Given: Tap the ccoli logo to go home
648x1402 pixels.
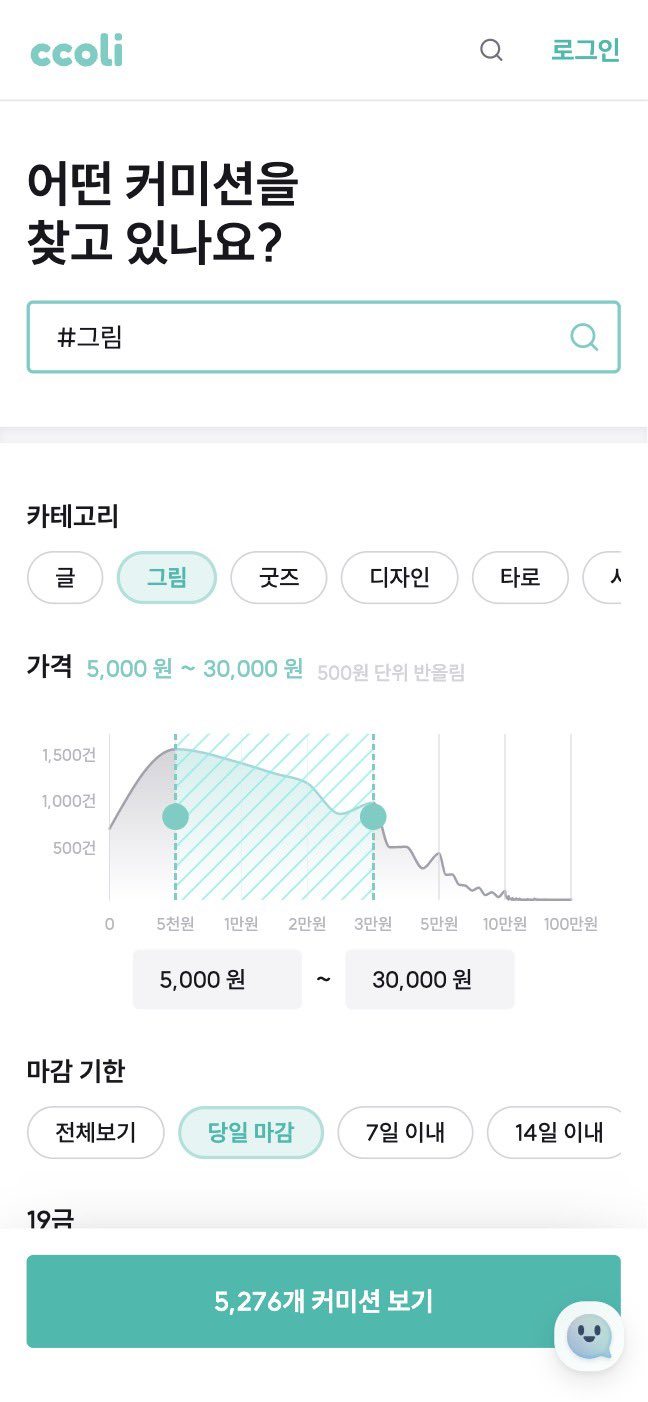Looking at the screenshot, I should (x=77, y=50).
